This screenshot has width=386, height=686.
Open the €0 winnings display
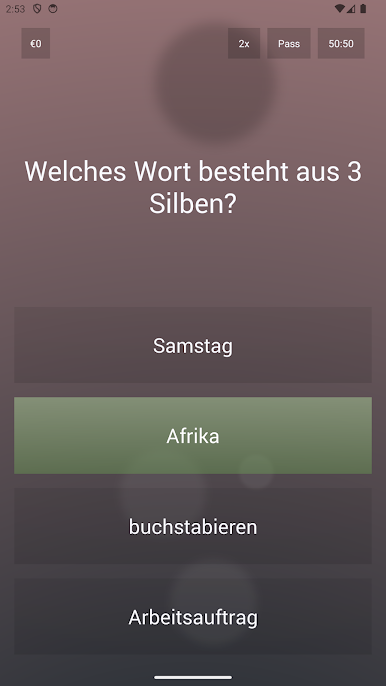36,43
